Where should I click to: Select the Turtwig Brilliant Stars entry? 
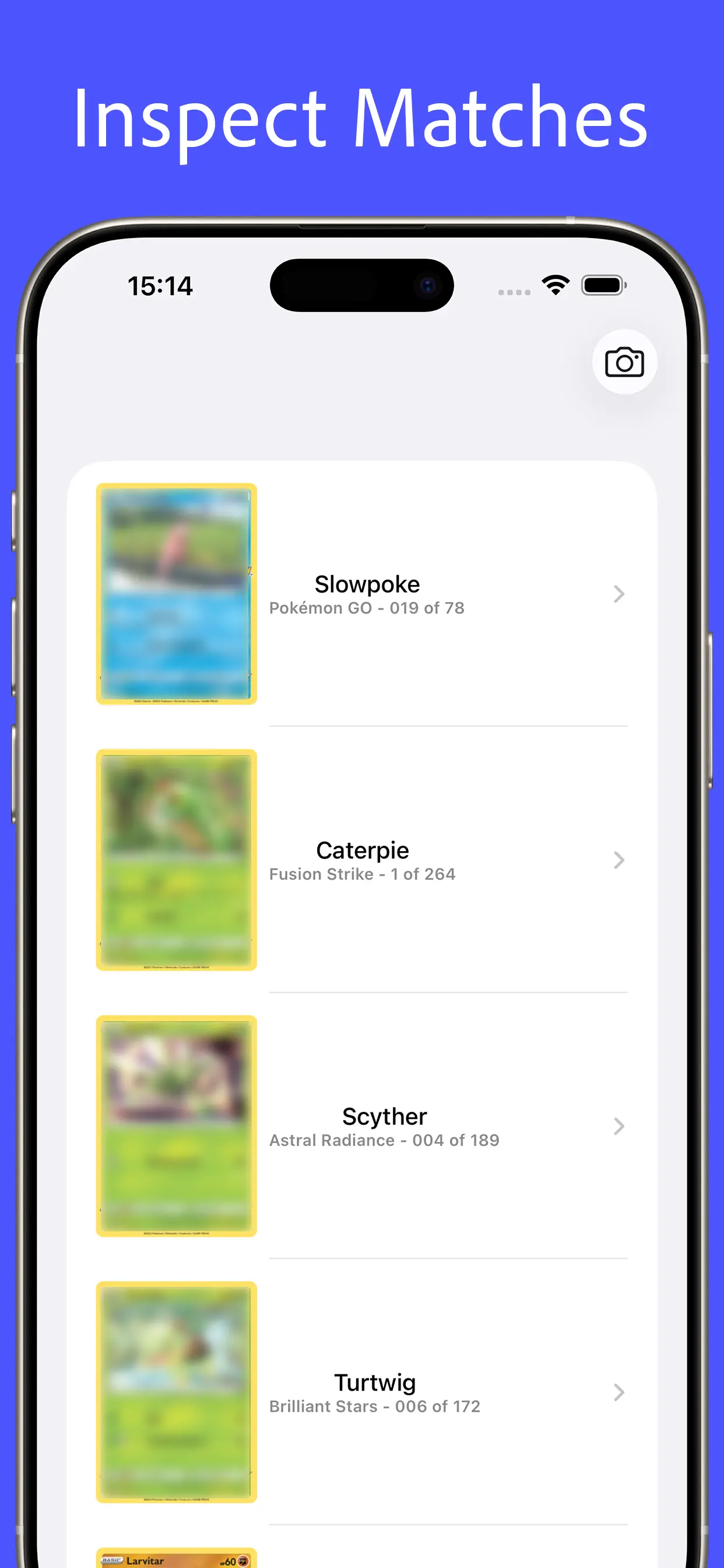pyautogui.click(x=375, y=1382)
